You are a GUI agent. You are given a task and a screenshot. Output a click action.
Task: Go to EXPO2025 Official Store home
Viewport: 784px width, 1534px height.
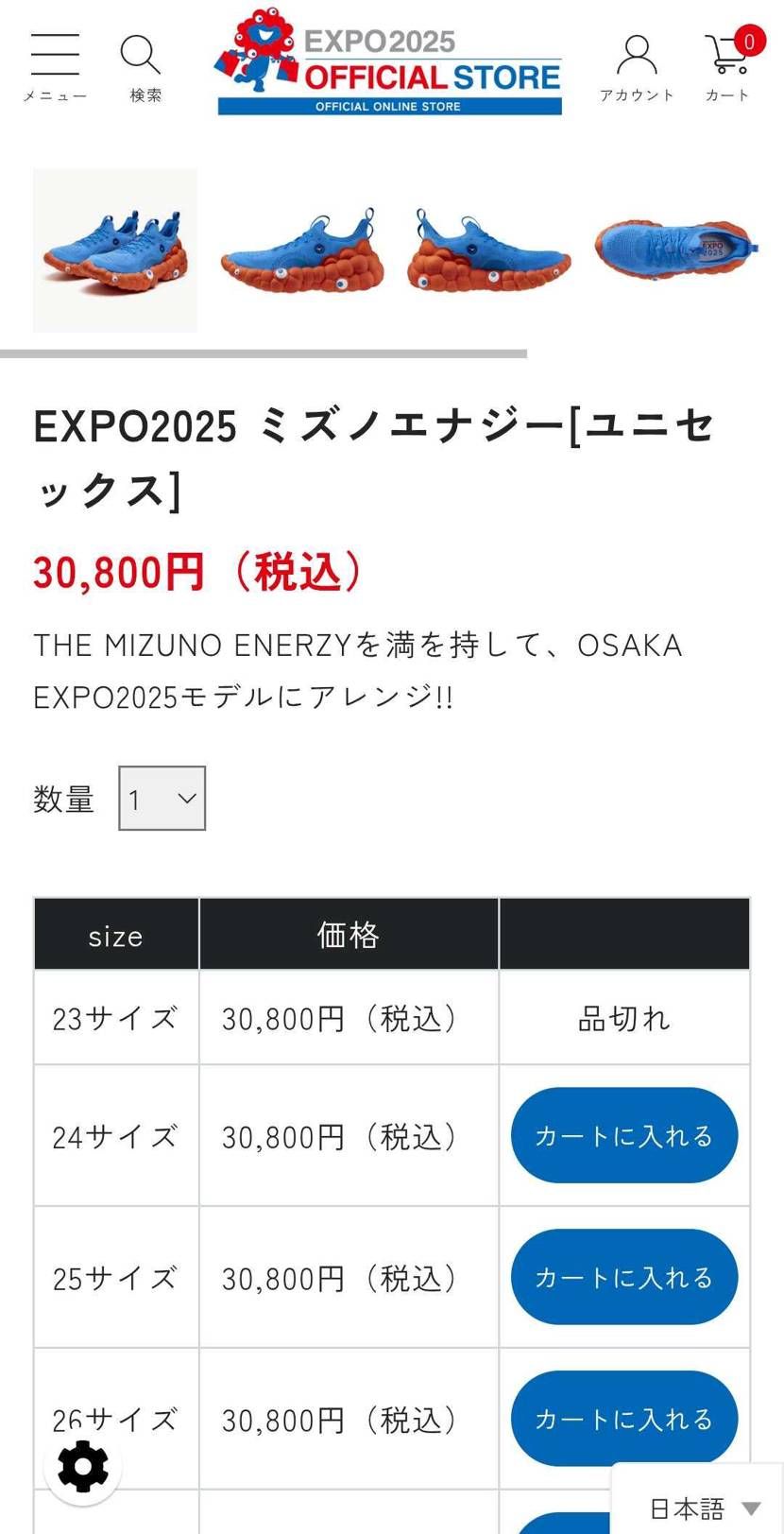(x=389, y=64)
